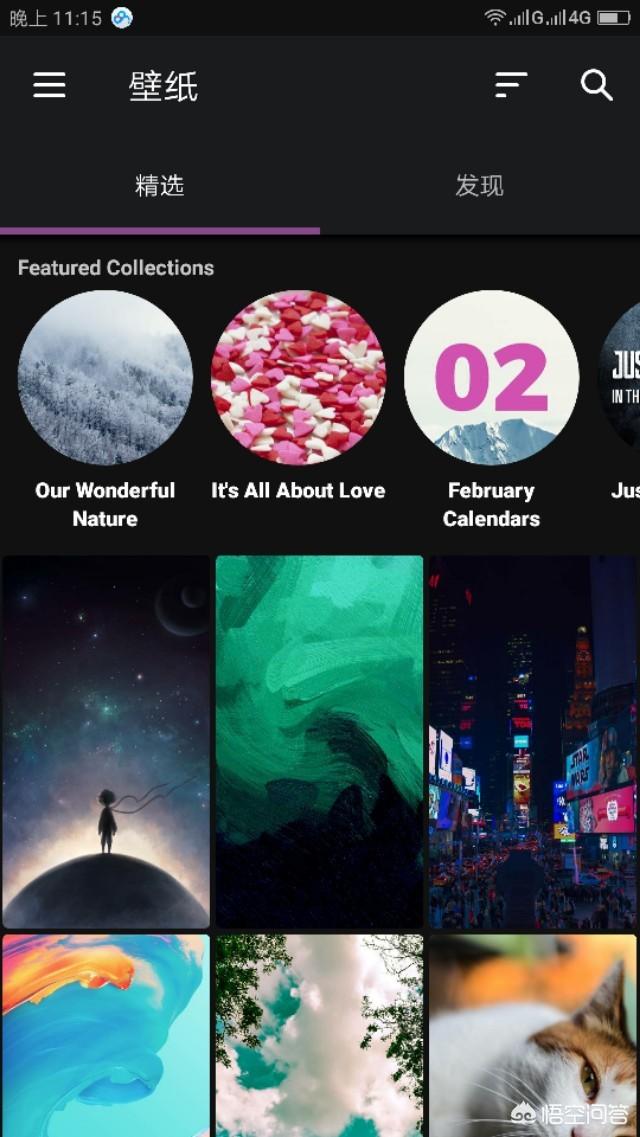Open February Calendars collection
Viewport: 640px width, 1137px height.
tap(491, 378)
